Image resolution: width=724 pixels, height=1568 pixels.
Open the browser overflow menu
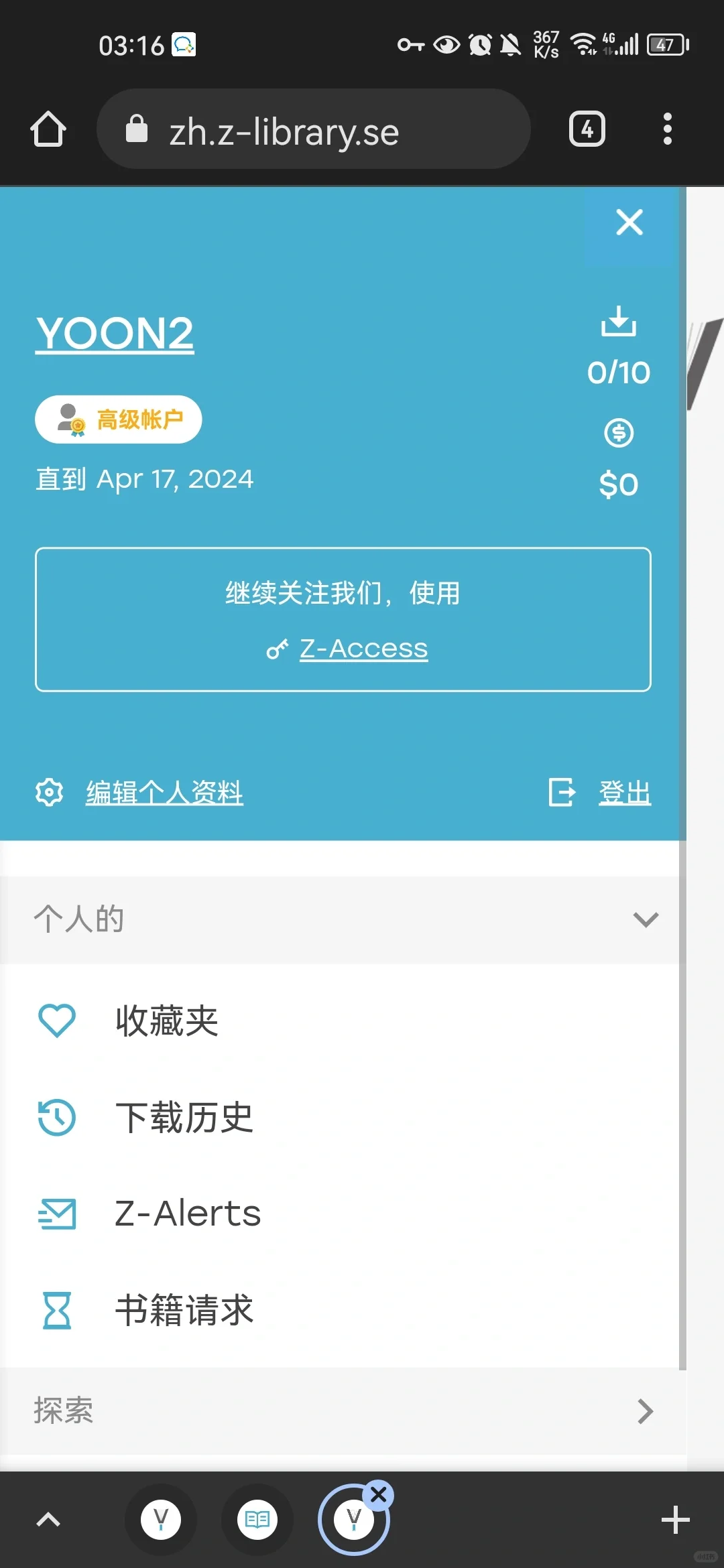[x=667, y=129]
